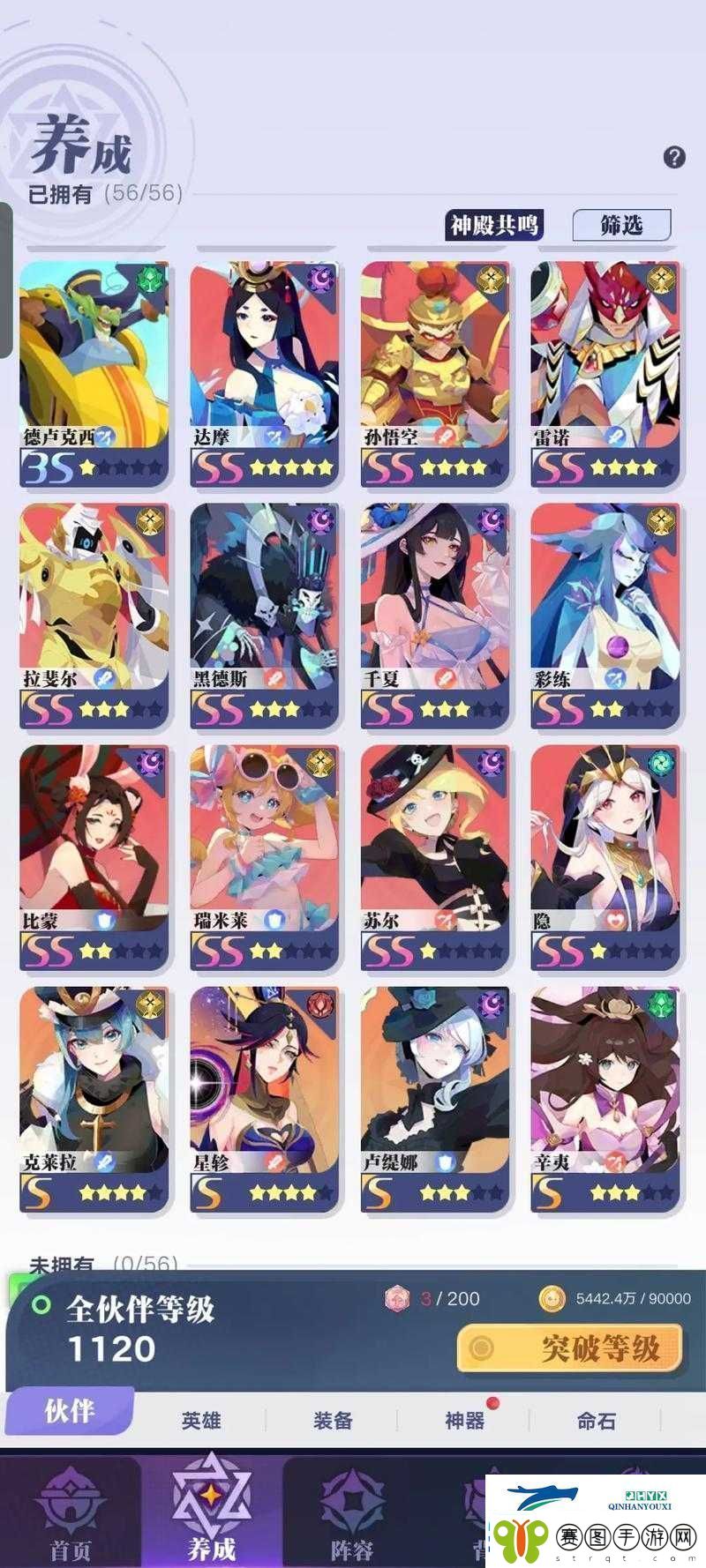Open the 雷诺 character card
Screen dimensions: 706x1568
click(605, 370)
